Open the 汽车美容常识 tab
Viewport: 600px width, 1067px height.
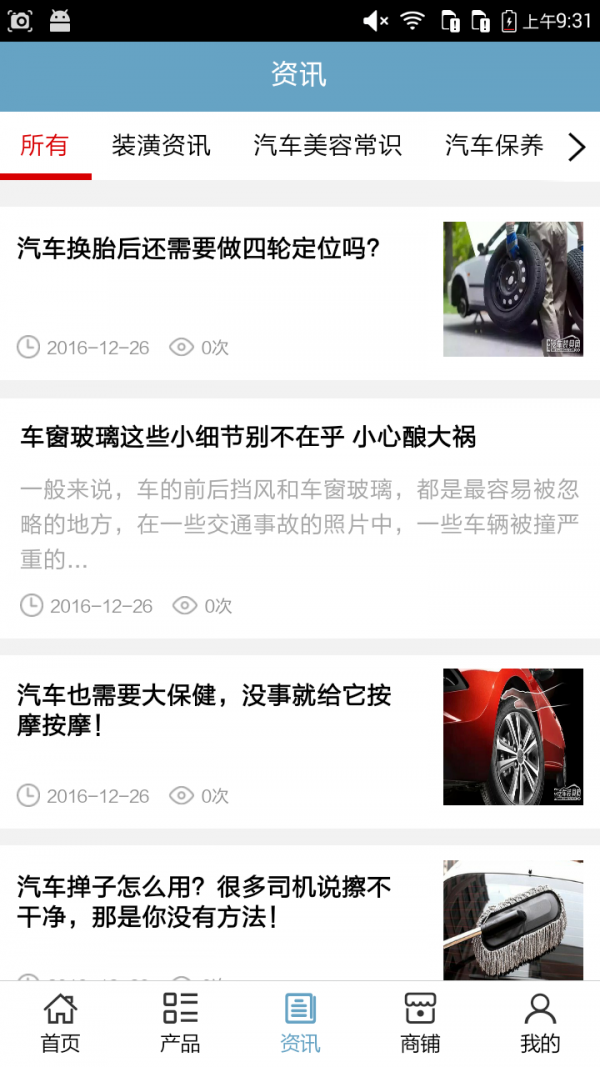(327, 146)
